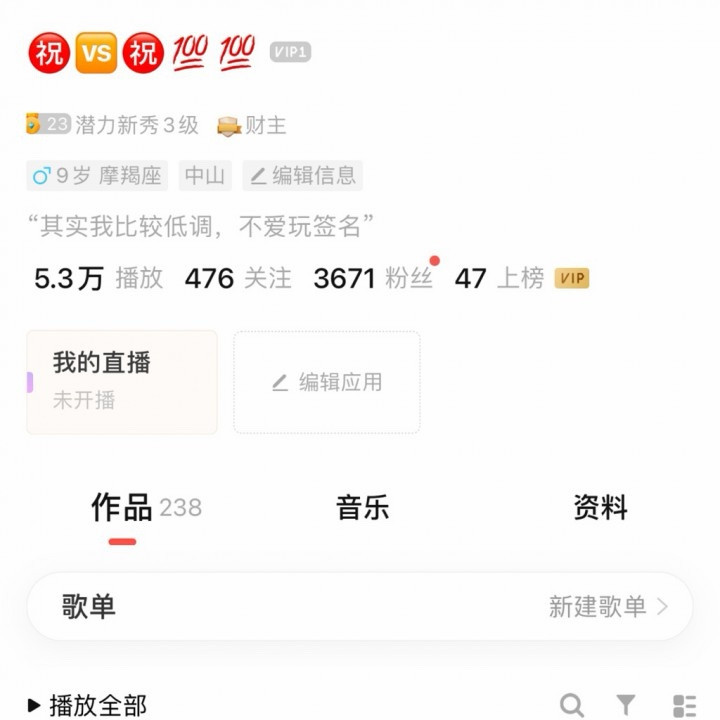Select the 作品 tab
This screenshot has width=720, height=720.
pos(122,508)
